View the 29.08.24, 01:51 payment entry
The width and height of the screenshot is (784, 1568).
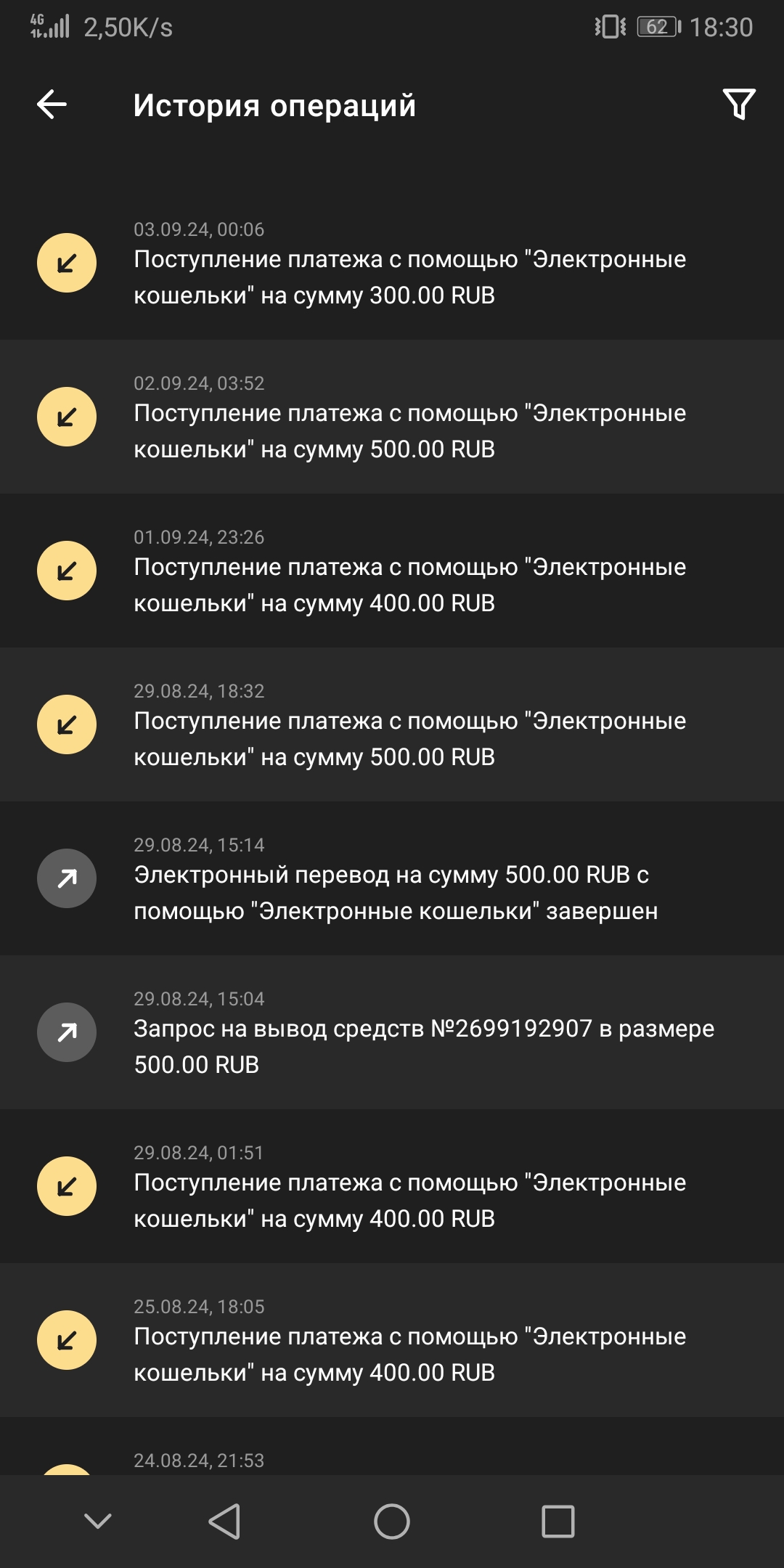392,1187
